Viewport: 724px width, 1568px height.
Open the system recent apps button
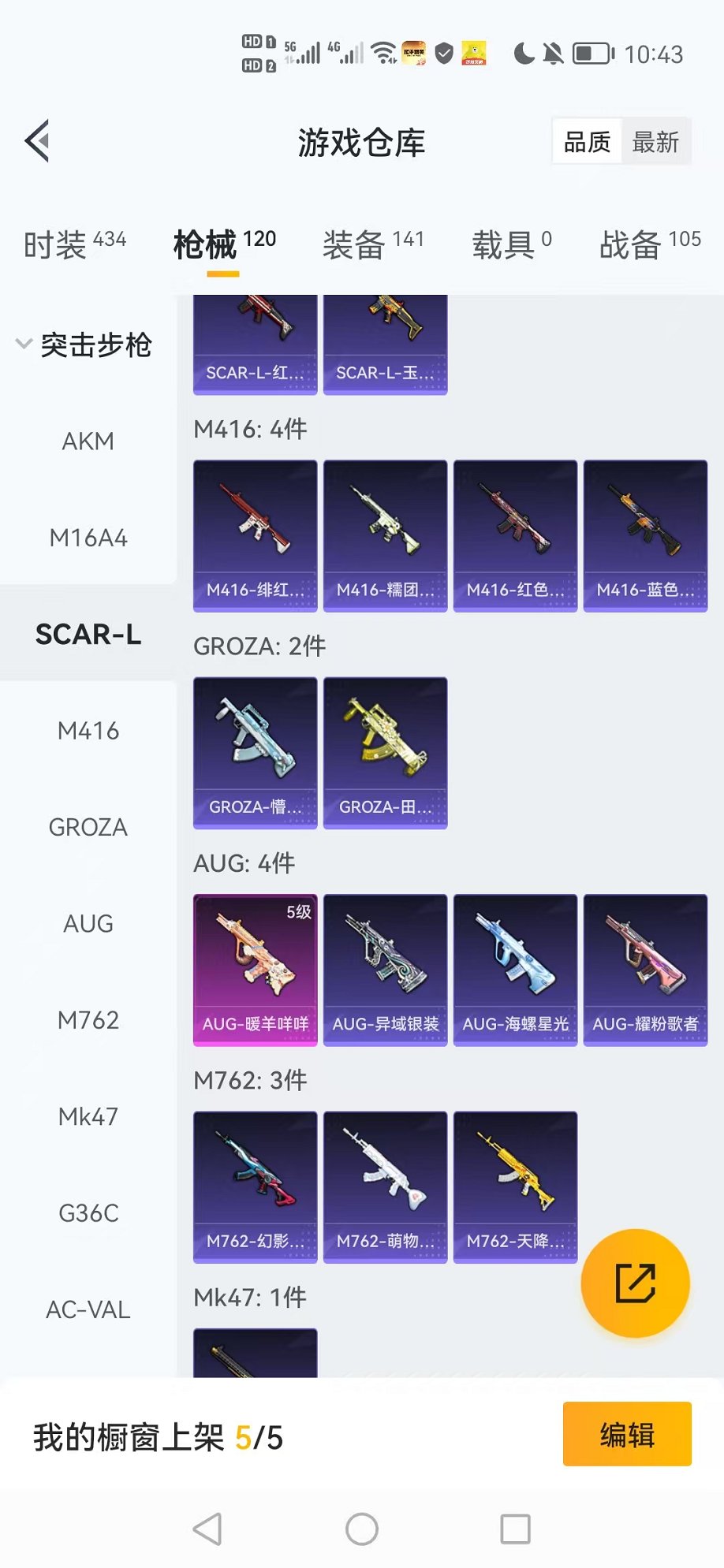tap(515, 1529)
